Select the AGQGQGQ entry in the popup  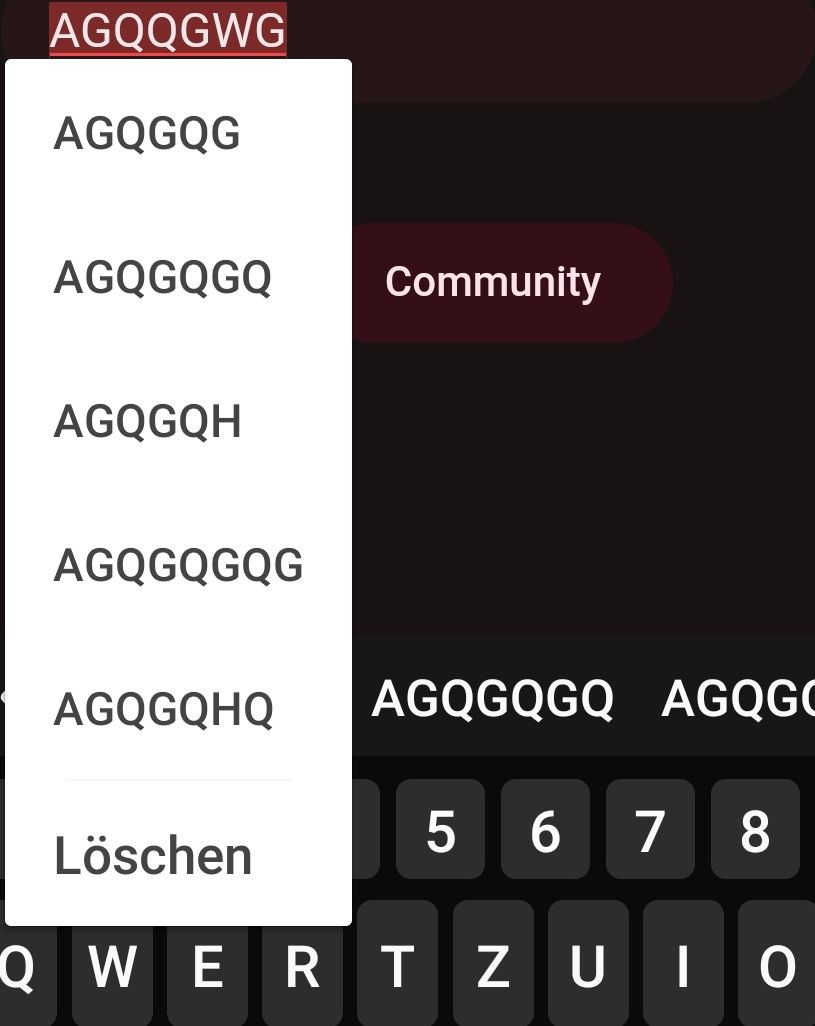(162, 277)
